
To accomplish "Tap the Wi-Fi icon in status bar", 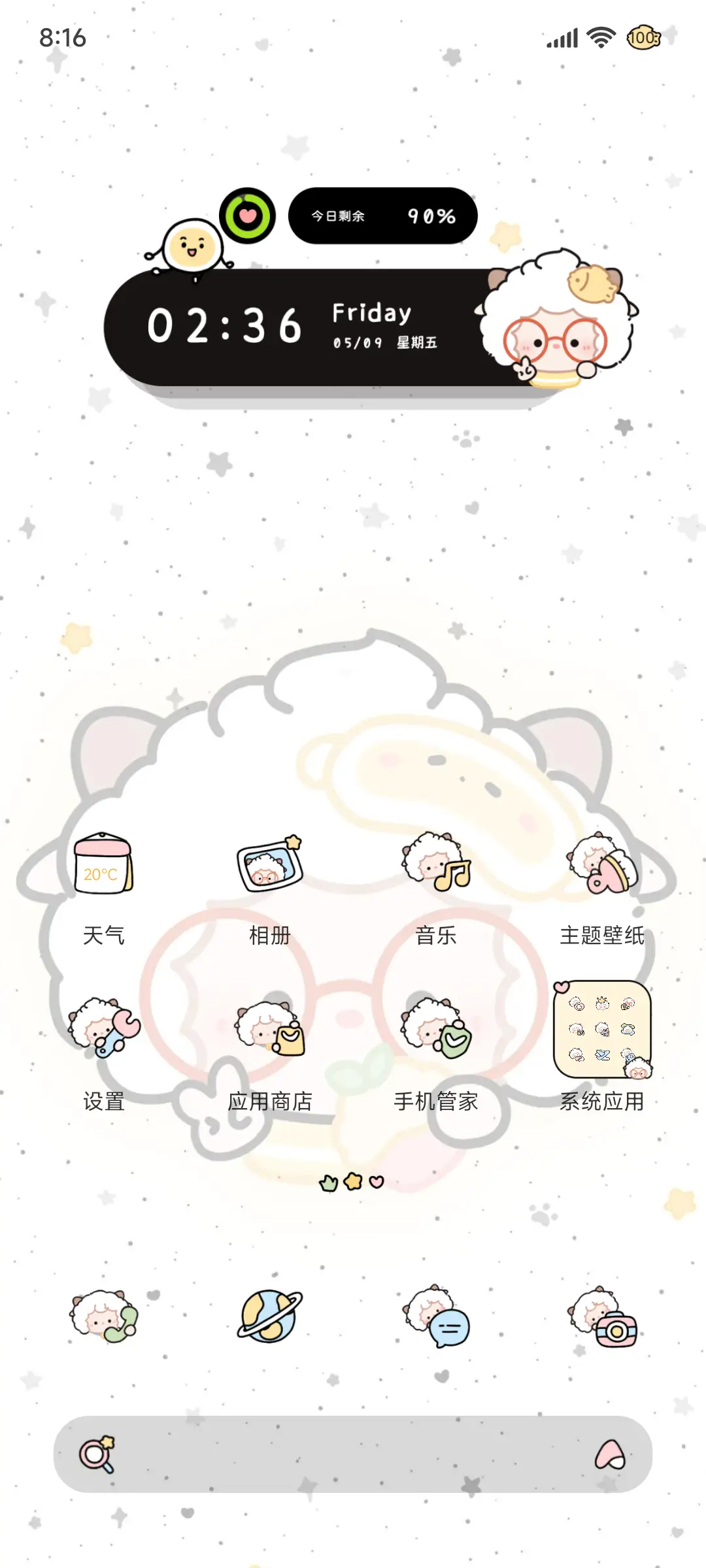I will click(599, 39).
